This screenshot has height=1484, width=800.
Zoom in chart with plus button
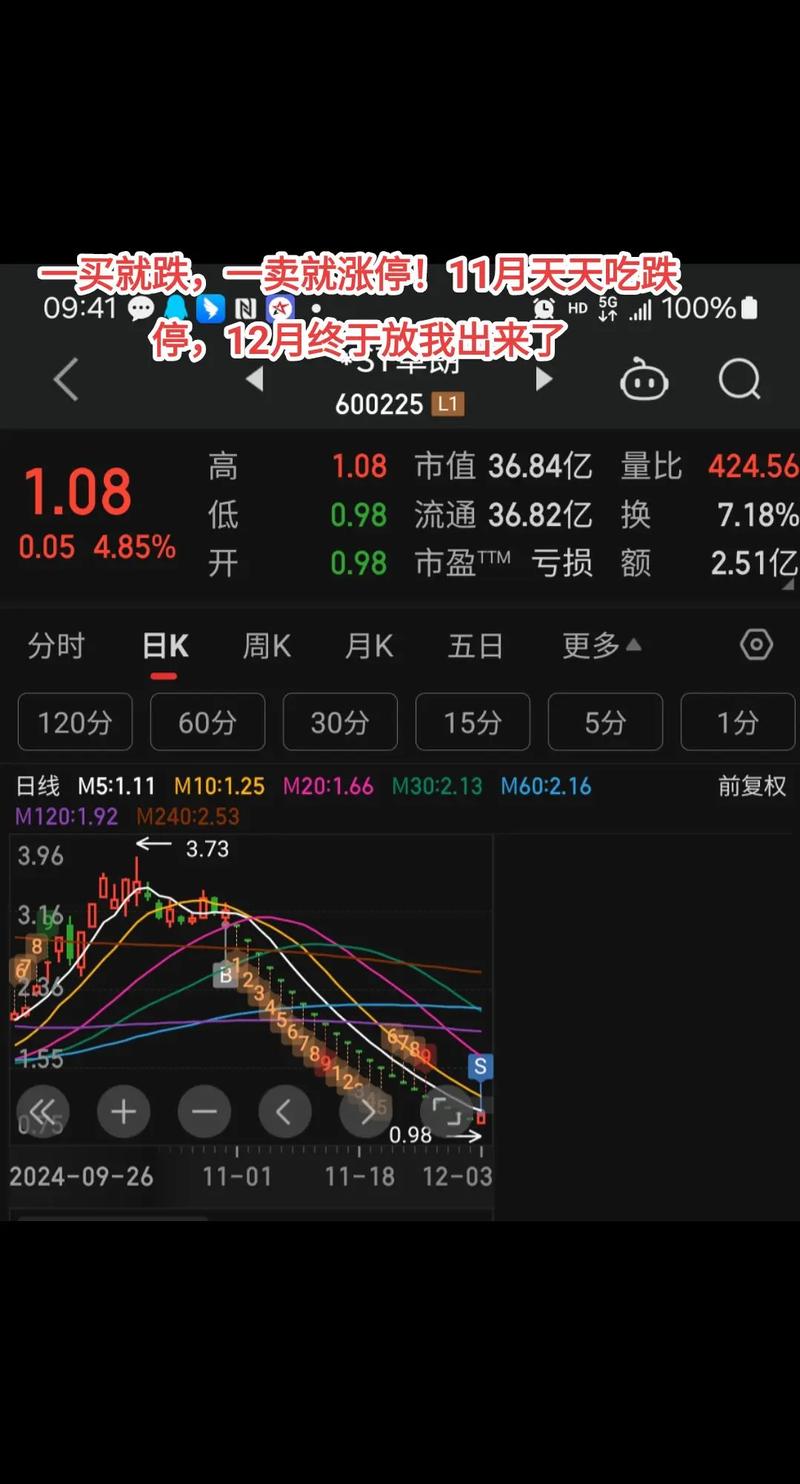[123, 1111]
